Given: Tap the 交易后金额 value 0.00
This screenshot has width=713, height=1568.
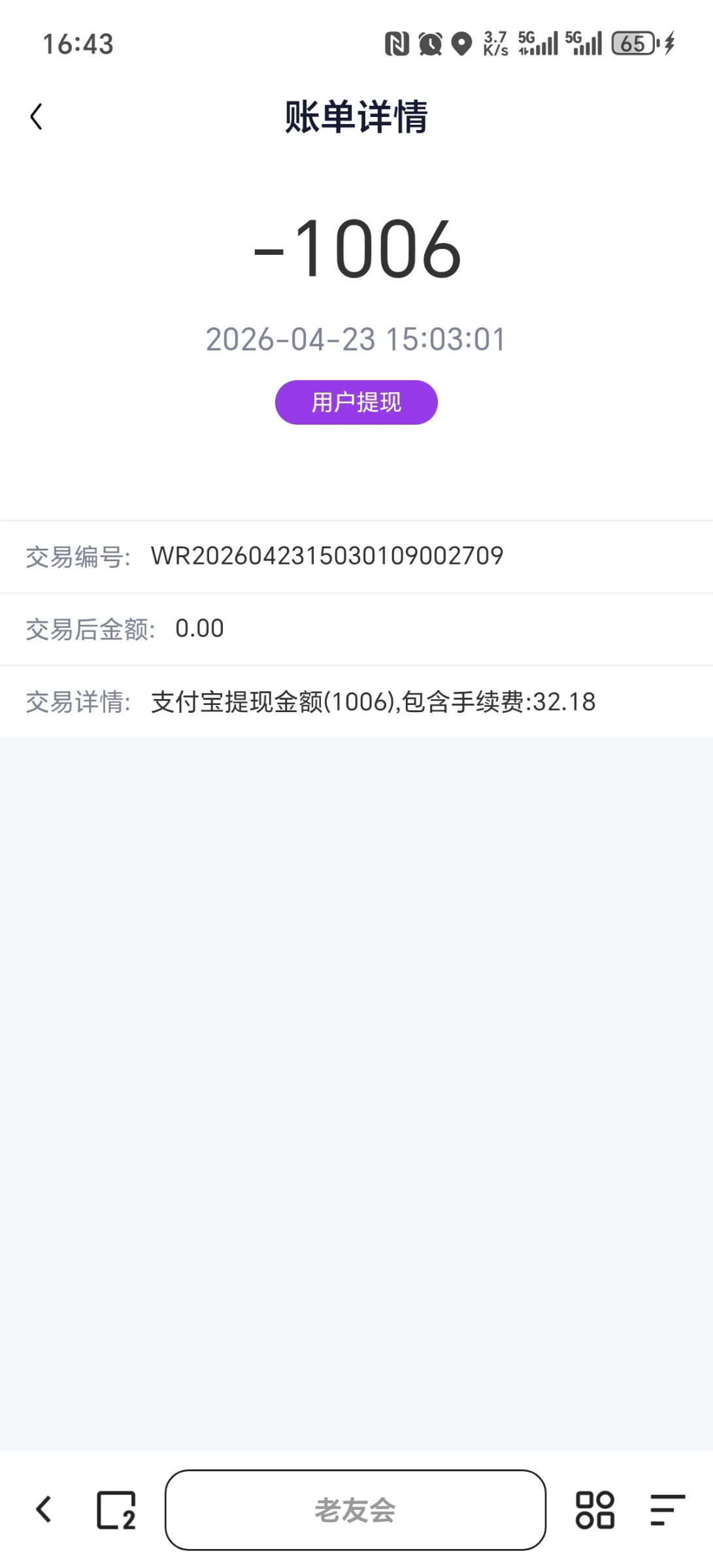Looking at the screenshot, I should (199, 629).
